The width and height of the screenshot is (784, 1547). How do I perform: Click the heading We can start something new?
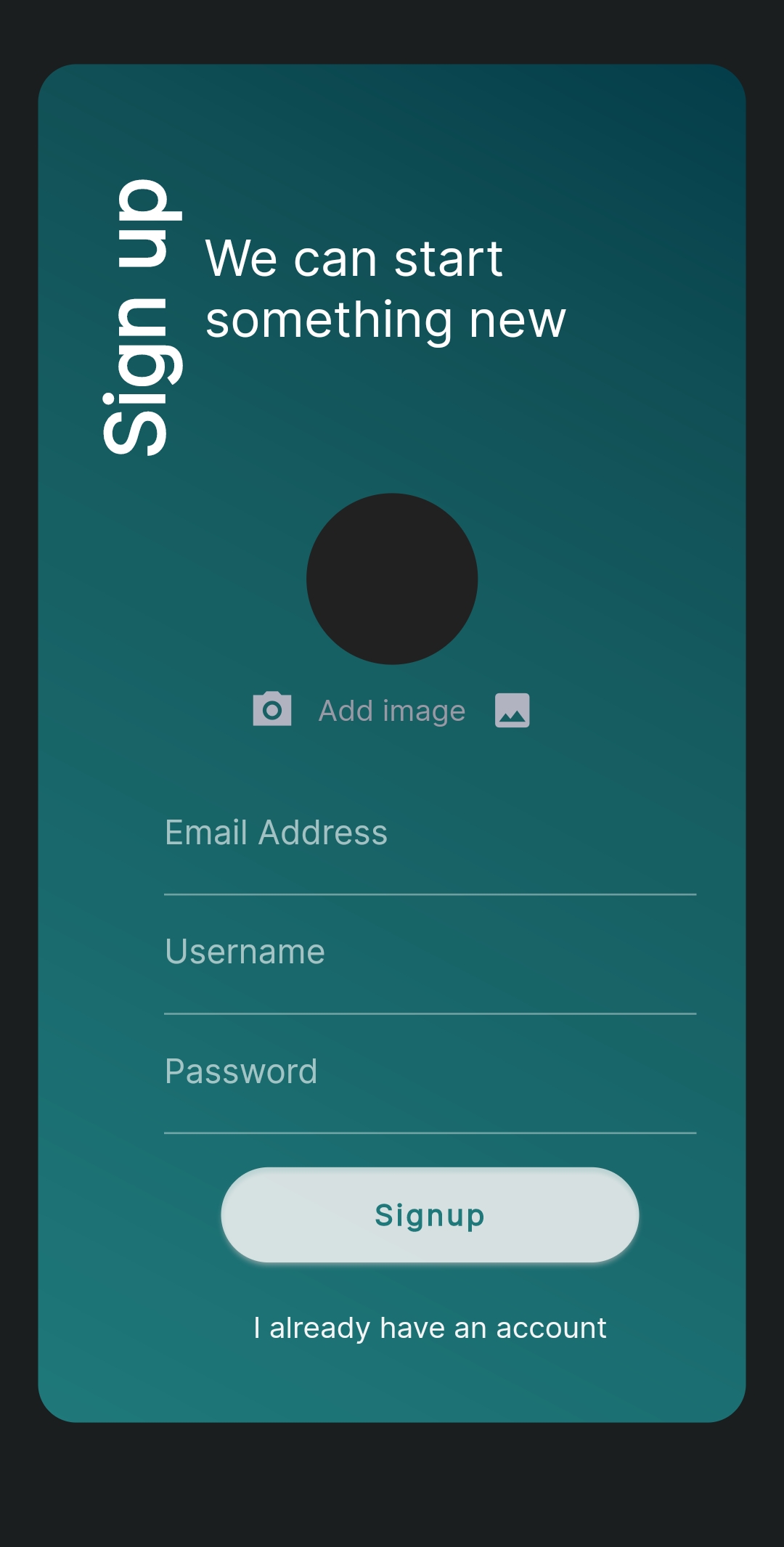[x=385, y=288]
